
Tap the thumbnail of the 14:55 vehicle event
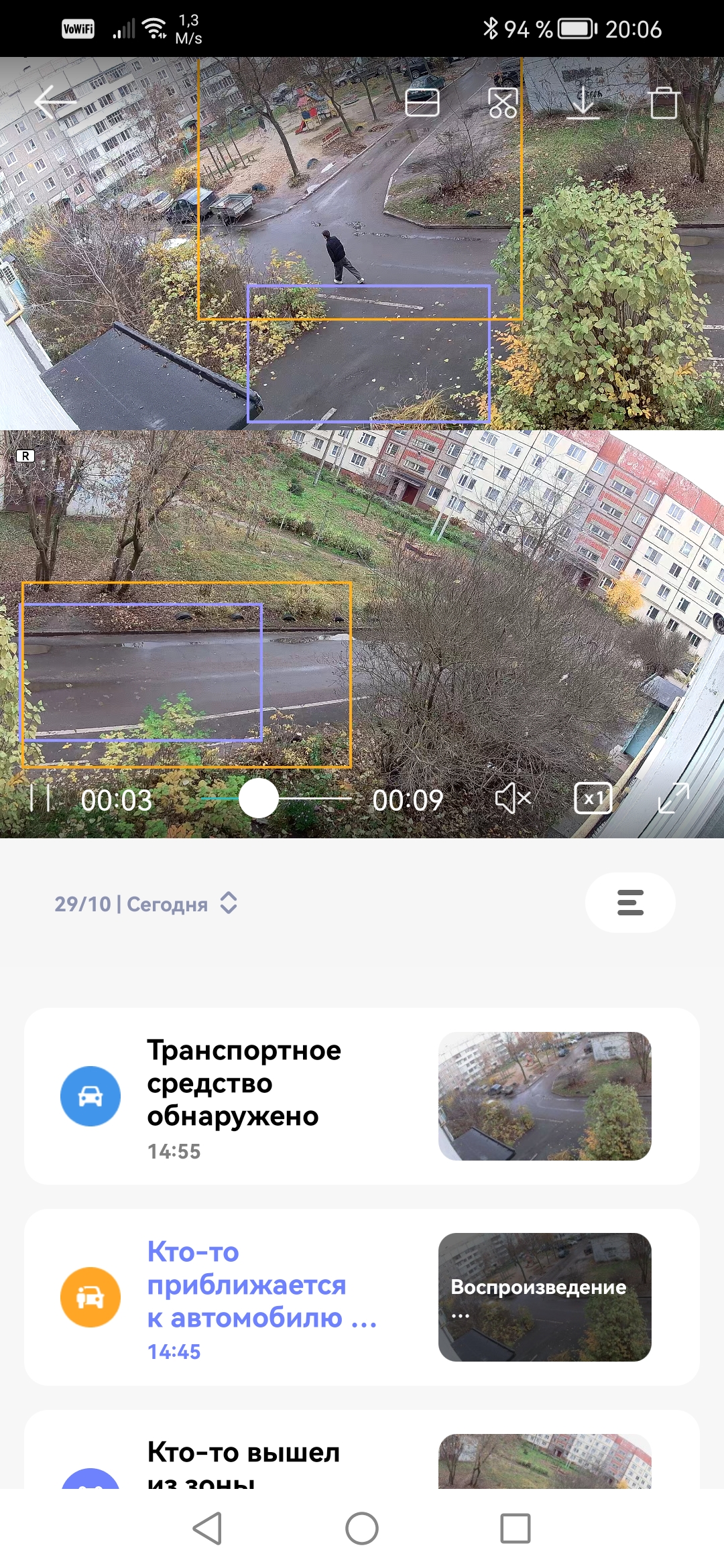pos(544,1096)
